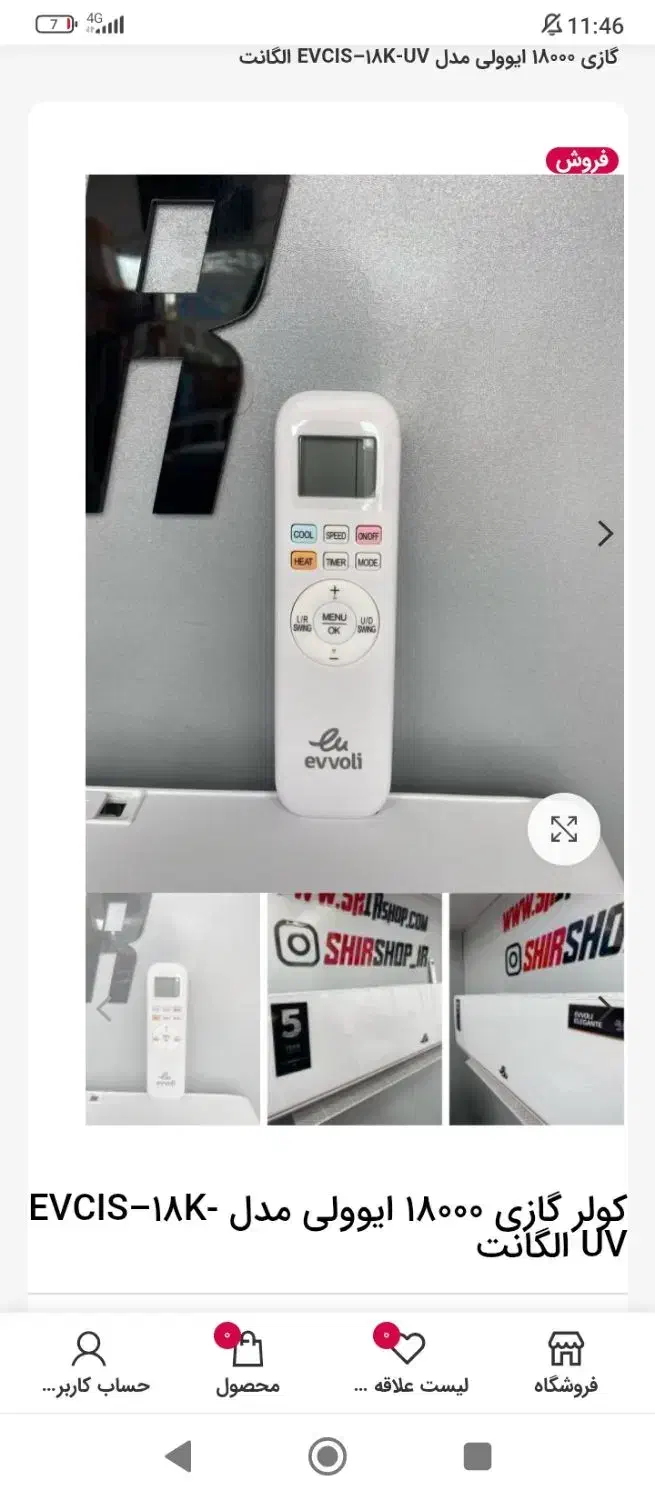Open the محصول cart tab
Viewport: 655px width, 1500px height.
point(247,1362)
